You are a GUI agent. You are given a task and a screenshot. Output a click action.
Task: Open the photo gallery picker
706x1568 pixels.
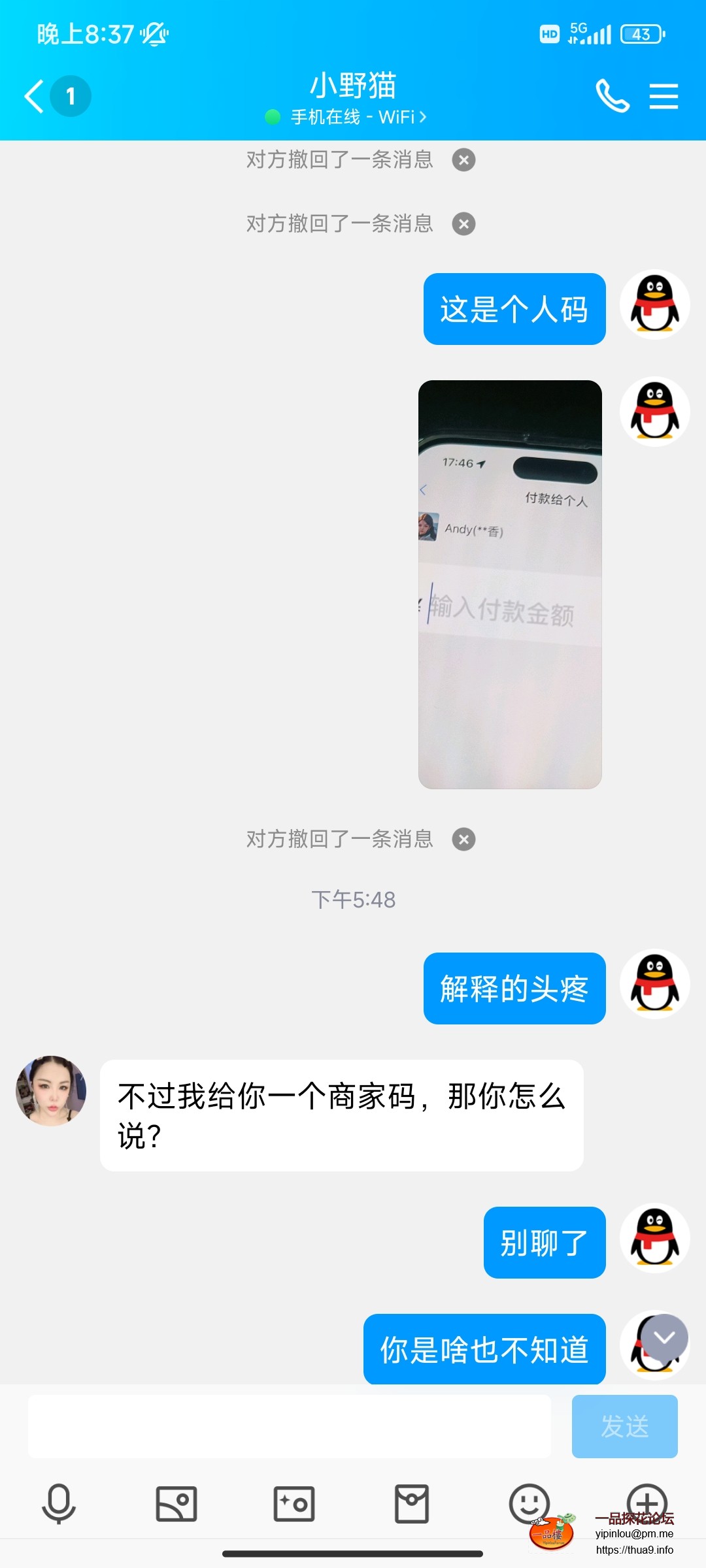(176, 1503)
